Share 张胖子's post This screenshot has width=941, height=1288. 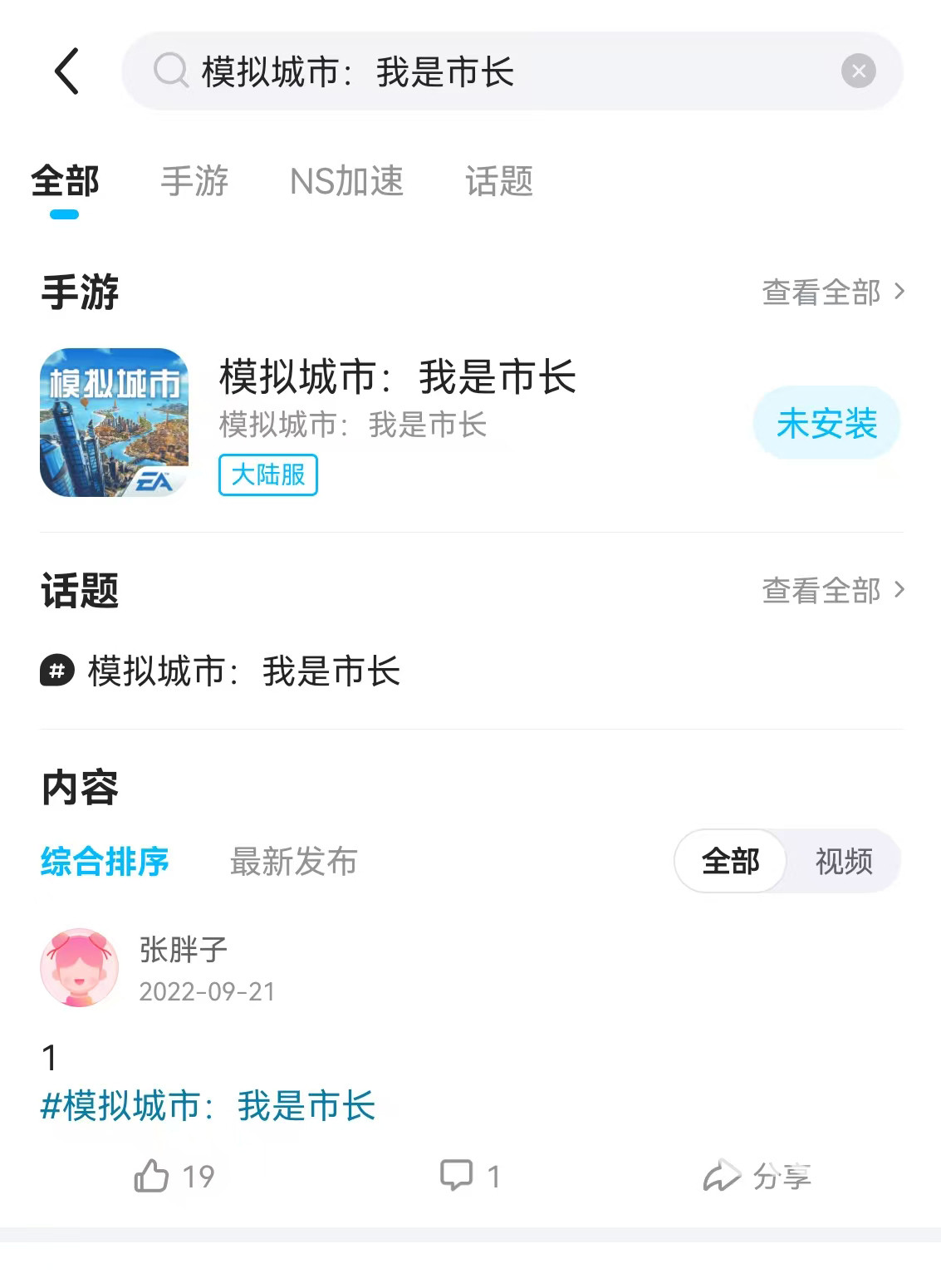[757, 1176]
